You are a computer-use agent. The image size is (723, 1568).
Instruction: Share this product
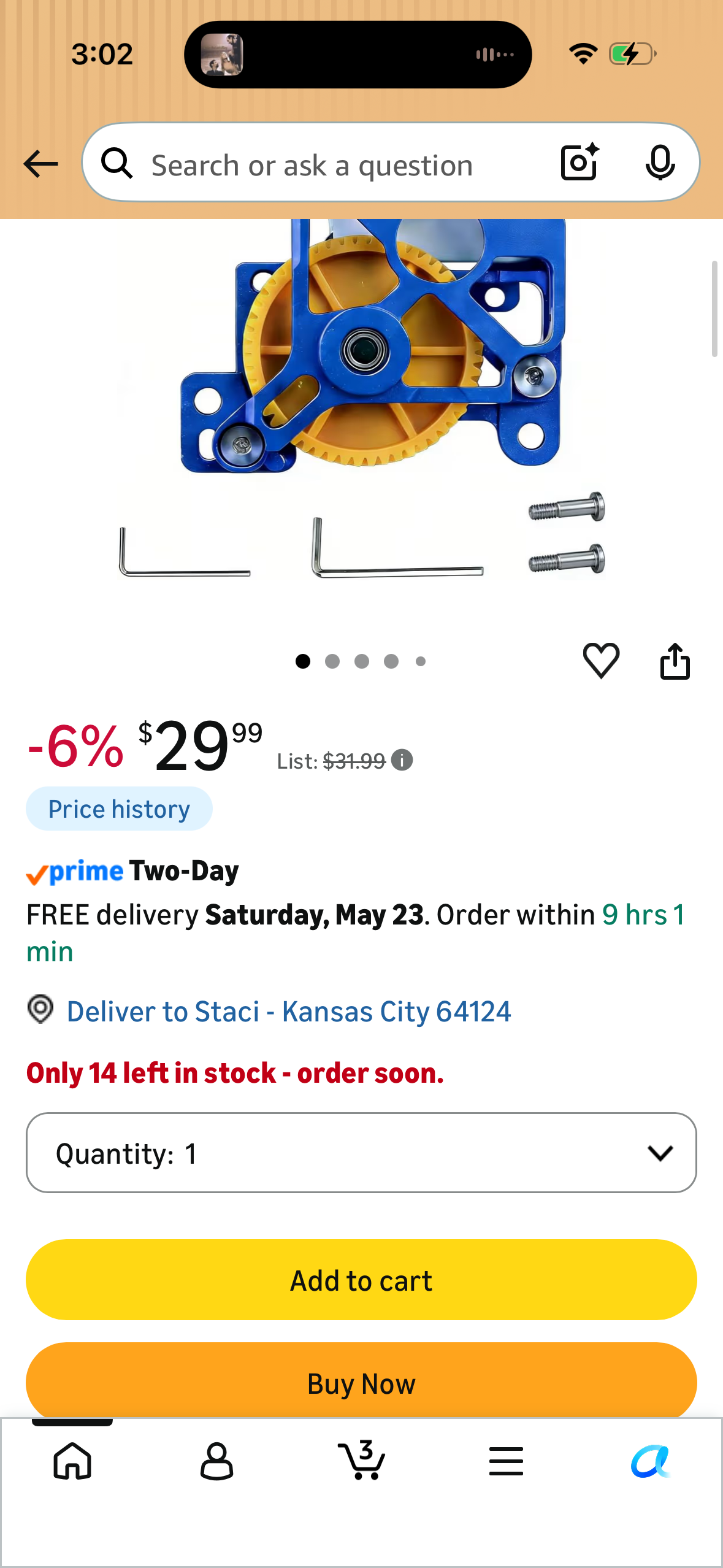(675, 661)
